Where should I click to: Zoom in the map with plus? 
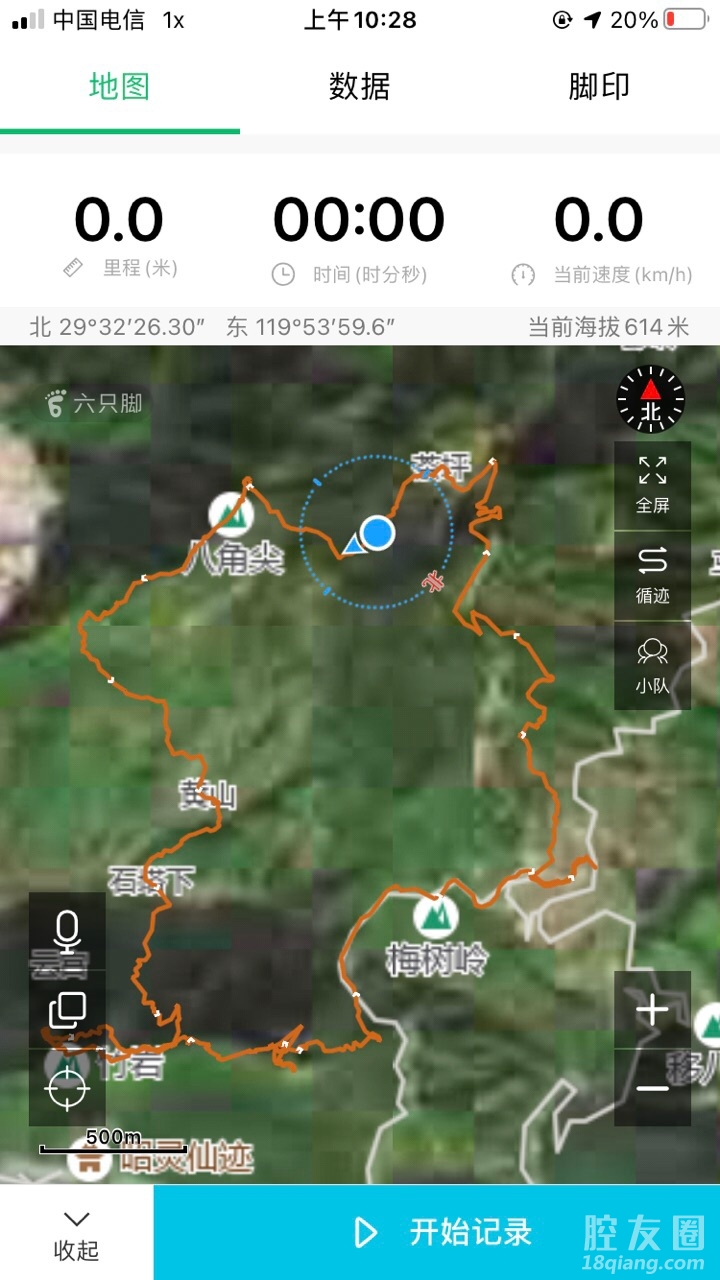point(652,1010)
